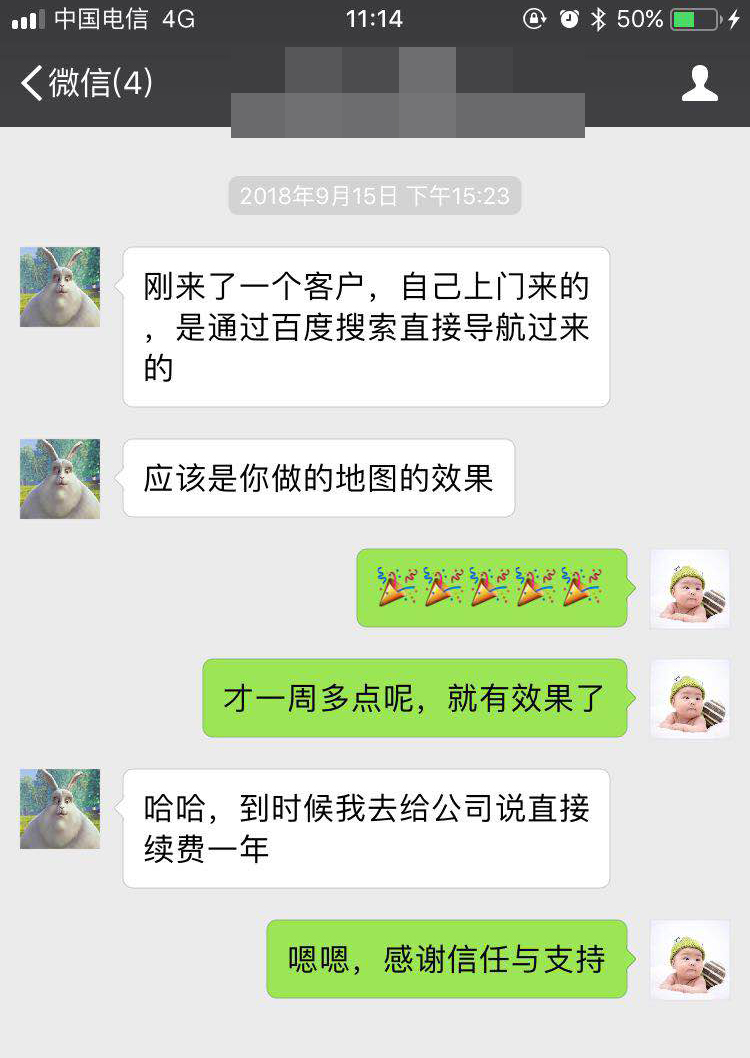The height and width of the screenshot is (1058, 750).
Task: Open baby avatar next to 才一周多点呢 message
Action: pyautogui.click(x=689, y=698)
